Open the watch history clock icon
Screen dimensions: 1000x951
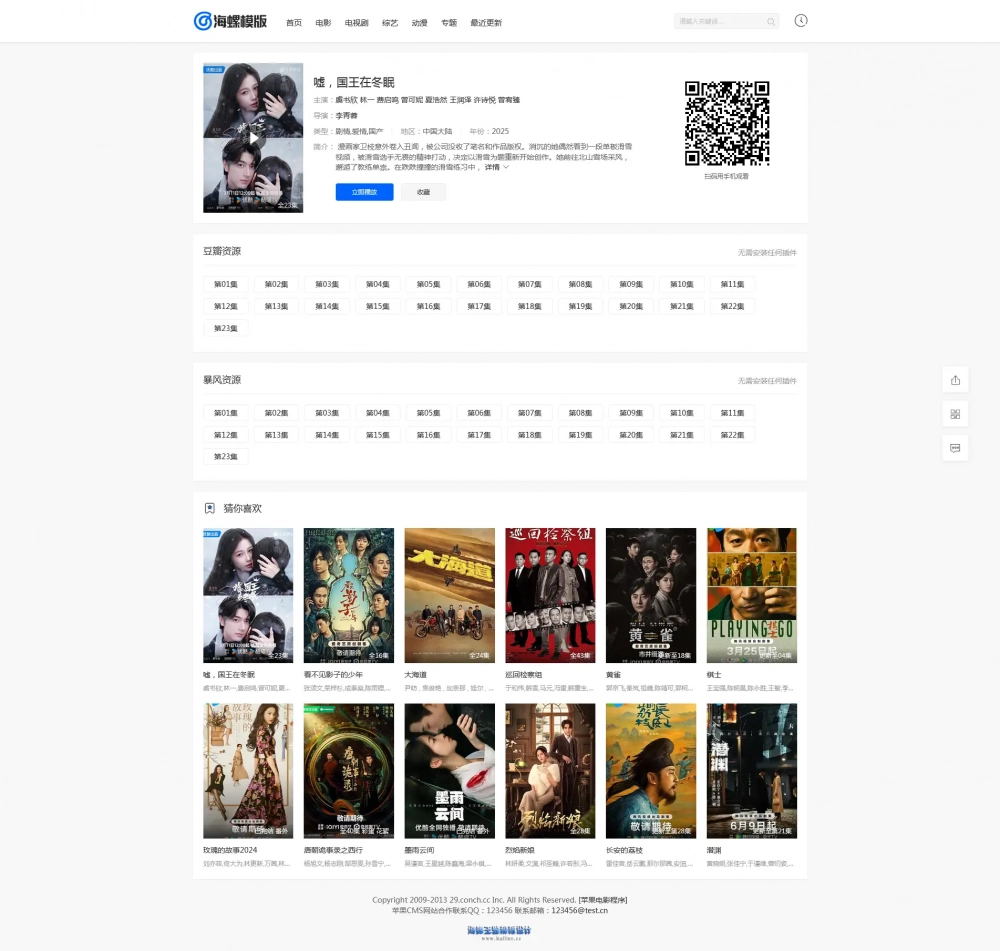[801, 21]
